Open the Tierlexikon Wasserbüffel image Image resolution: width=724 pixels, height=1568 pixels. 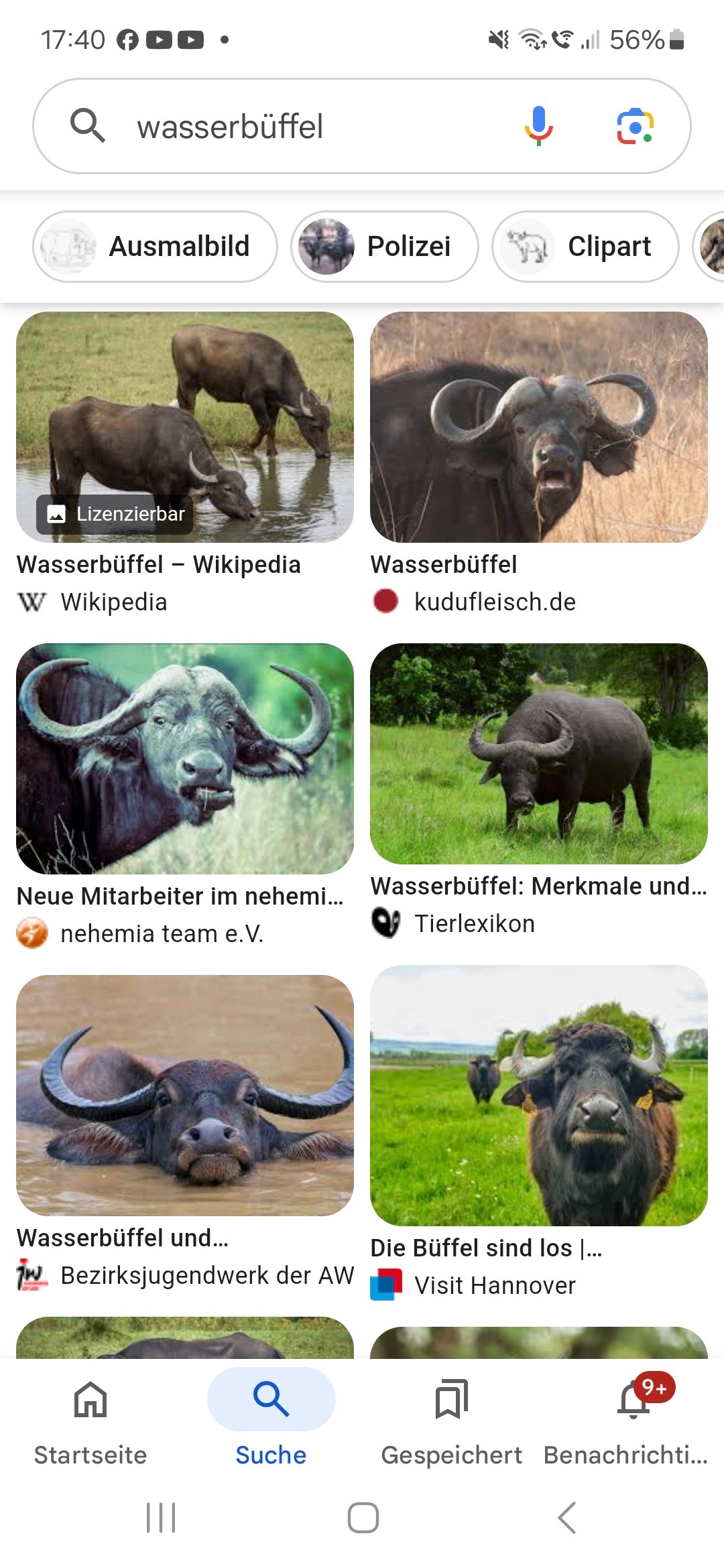click(539, 754)
